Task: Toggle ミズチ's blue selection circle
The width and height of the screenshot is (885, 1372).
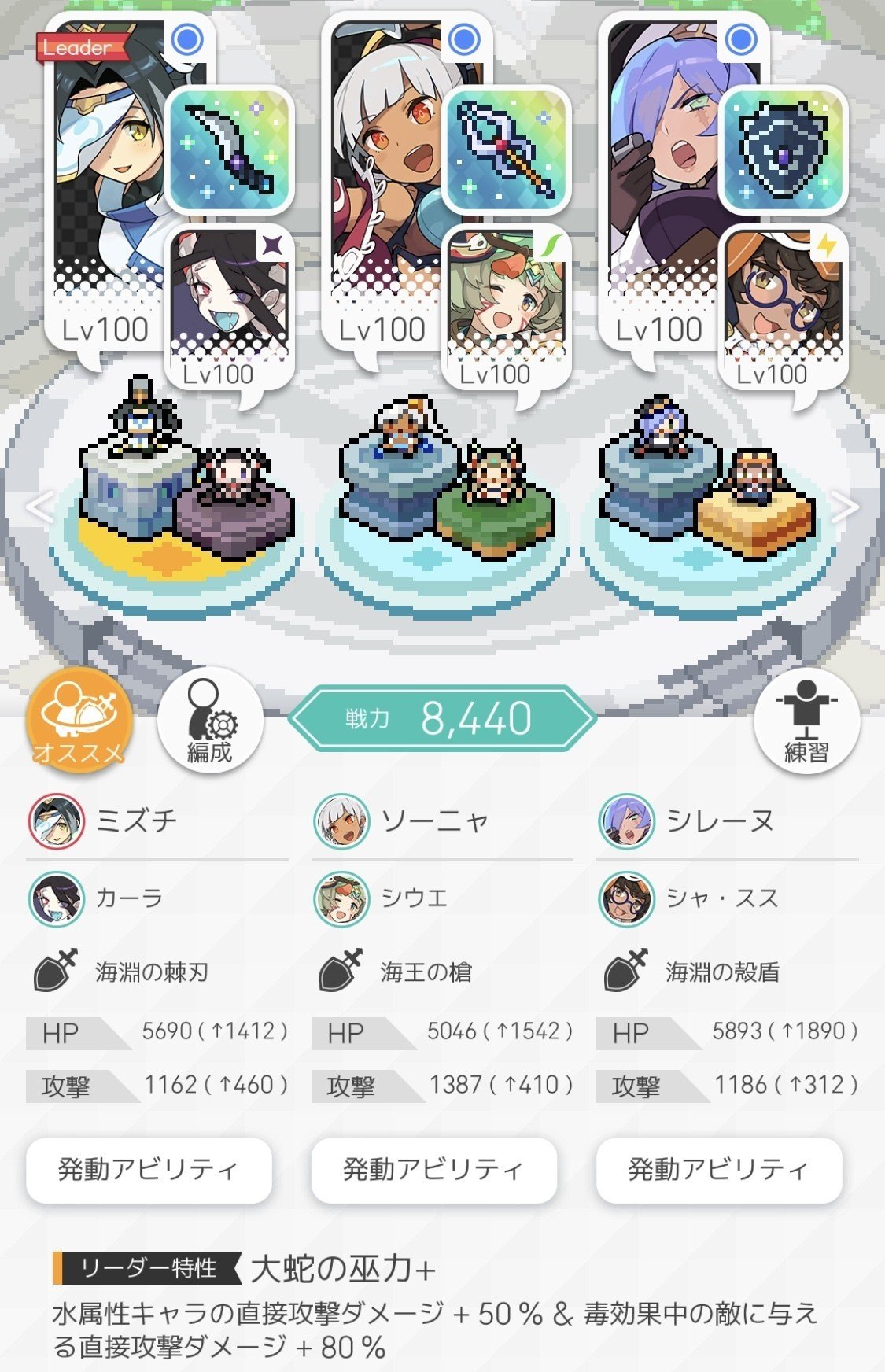Action: [186, 38]
